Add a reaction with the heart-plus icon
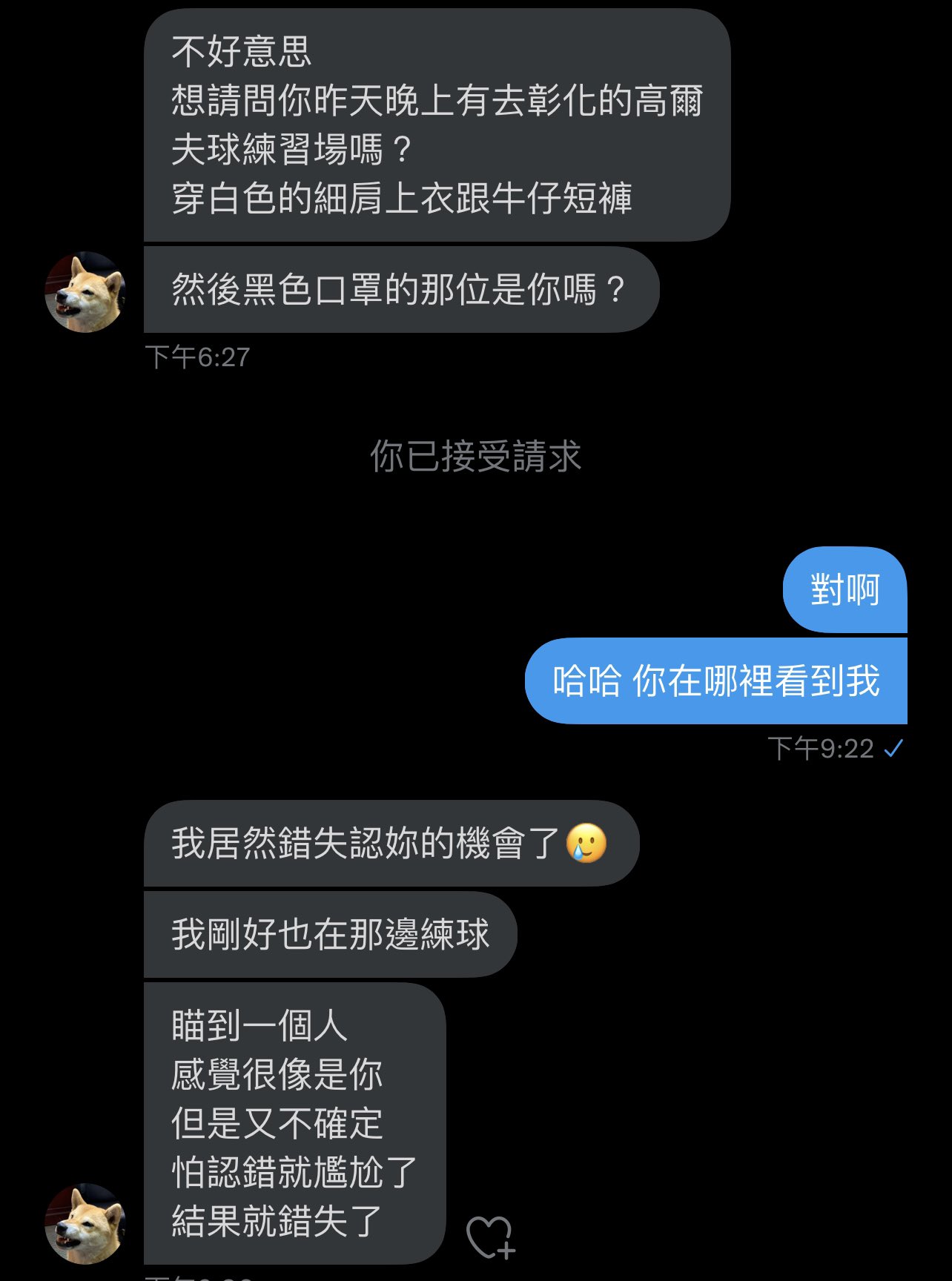Image resolution: width=952 pixels, height=1281 pixels. click(489, 1237)
